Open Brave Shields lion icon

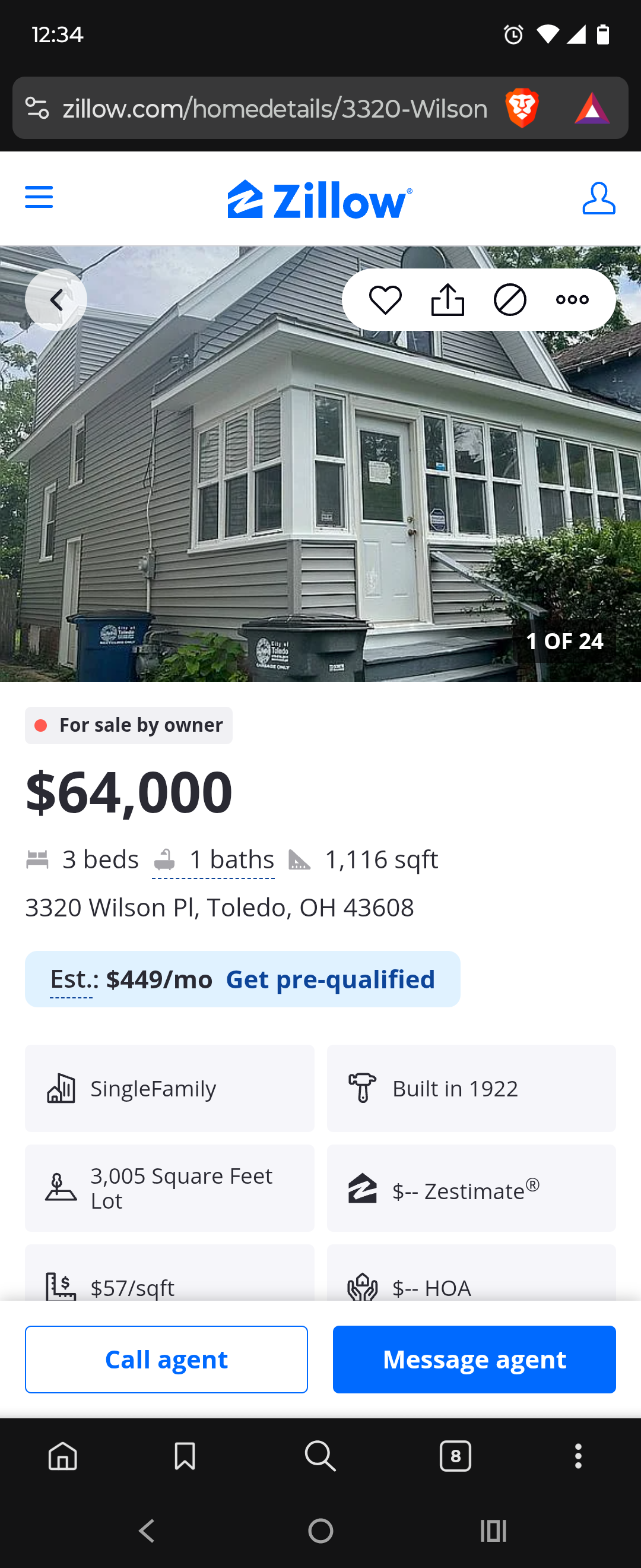tap(522, 108)
